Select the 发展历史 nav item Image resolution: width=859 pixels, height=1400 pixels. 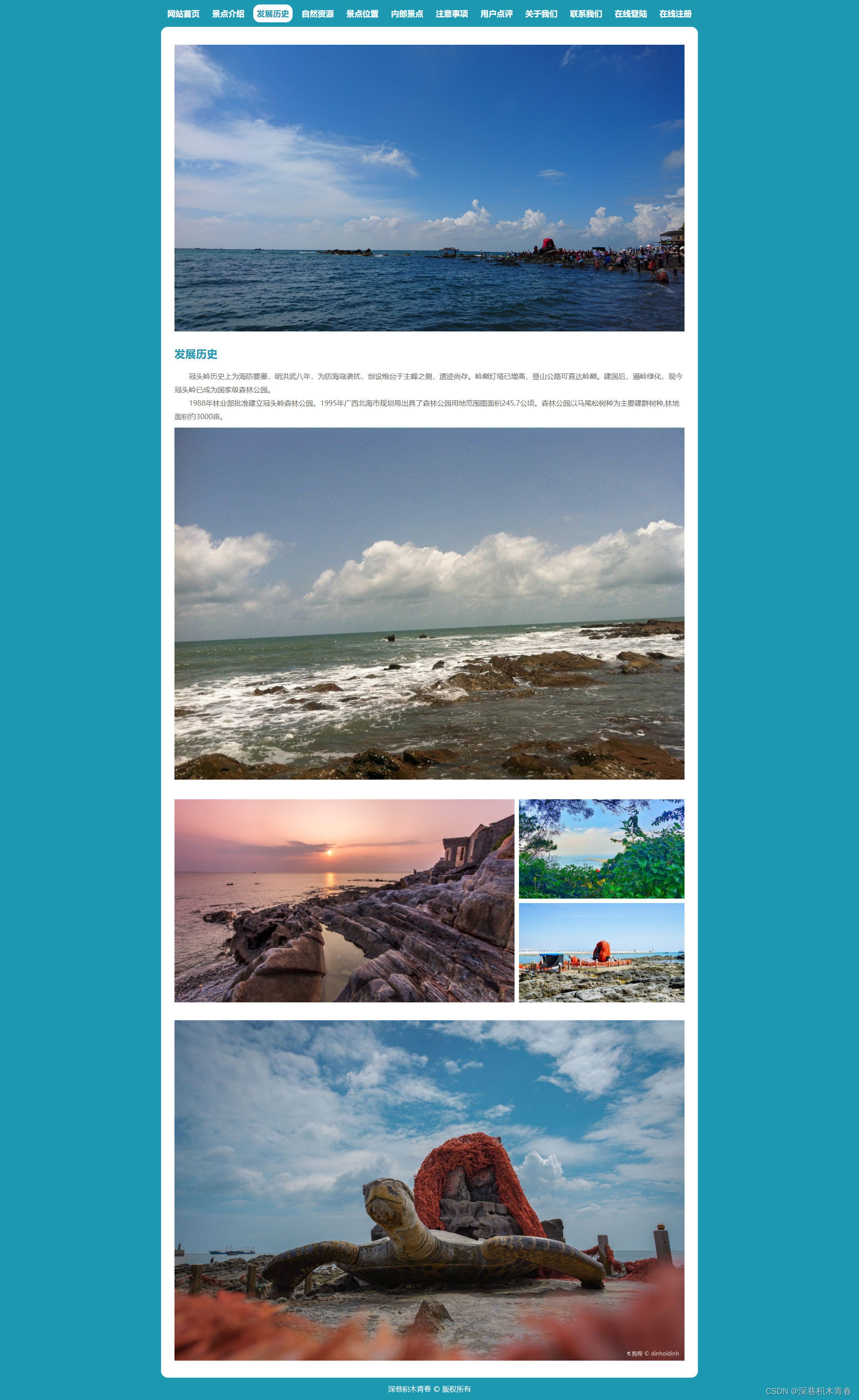click(x=273, y=13)
